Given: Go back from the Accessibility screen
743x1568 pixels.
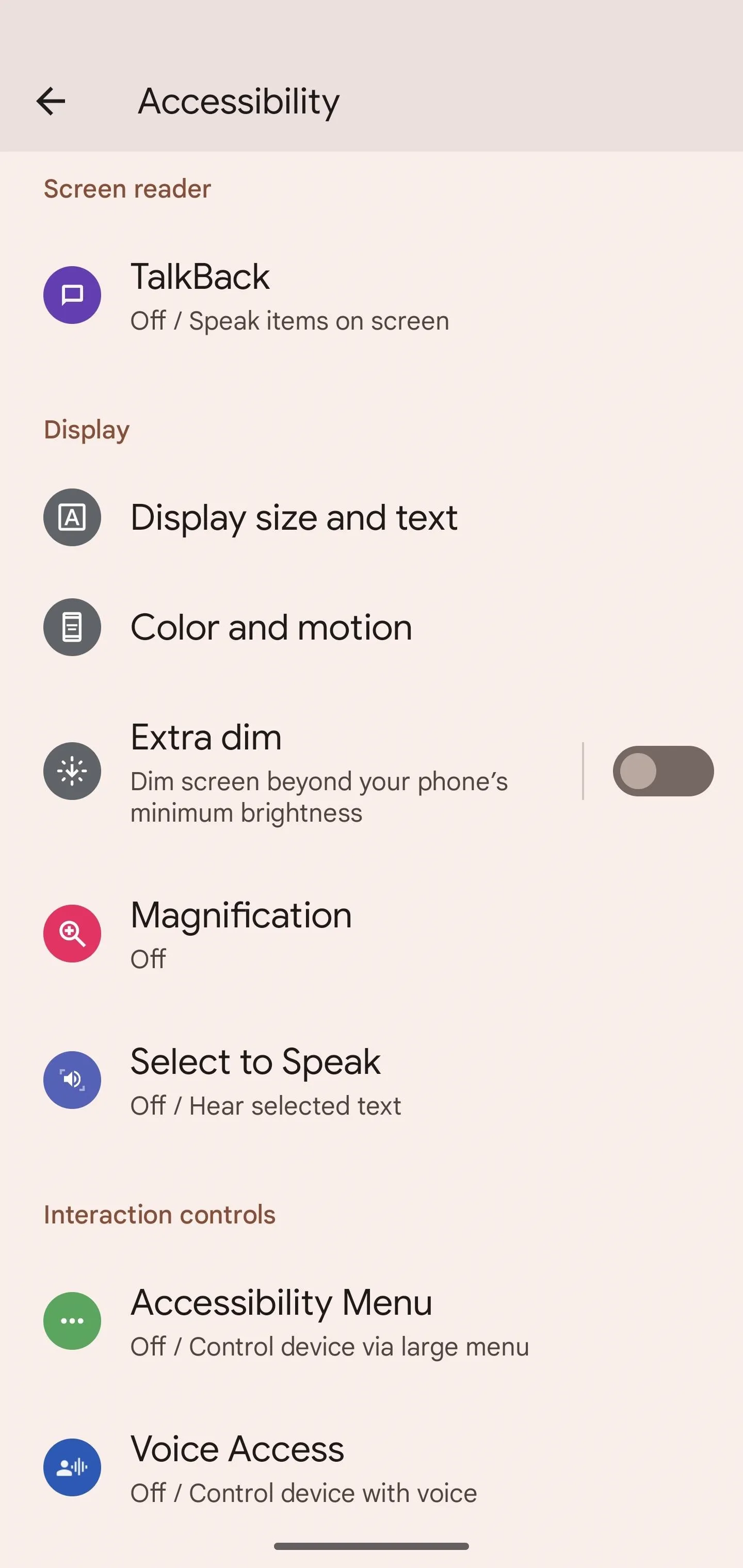Looking at the screenshot, I should coord(51,101).
